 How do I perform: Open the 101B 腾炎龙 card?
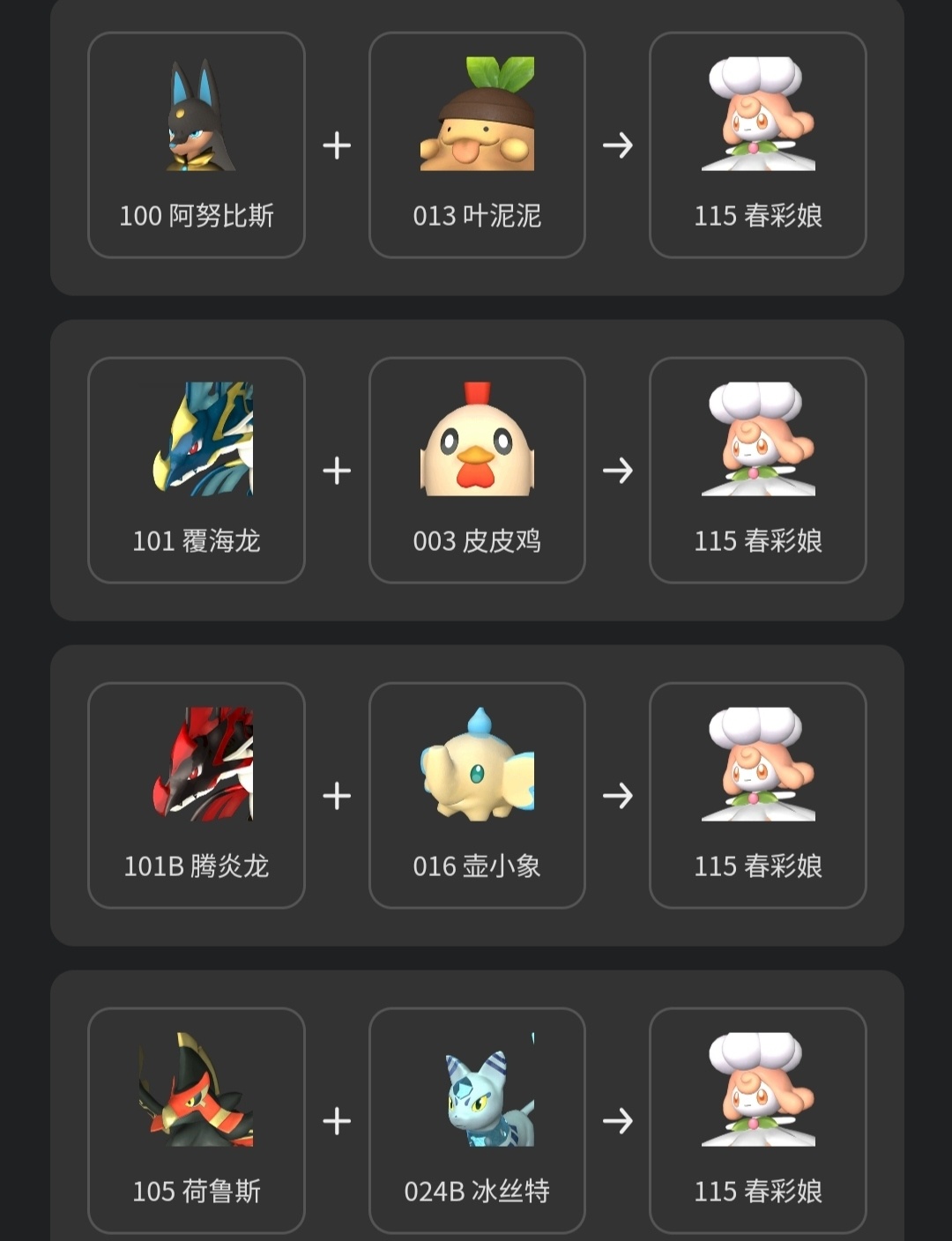pyautogui.click(x=197, y=795)
